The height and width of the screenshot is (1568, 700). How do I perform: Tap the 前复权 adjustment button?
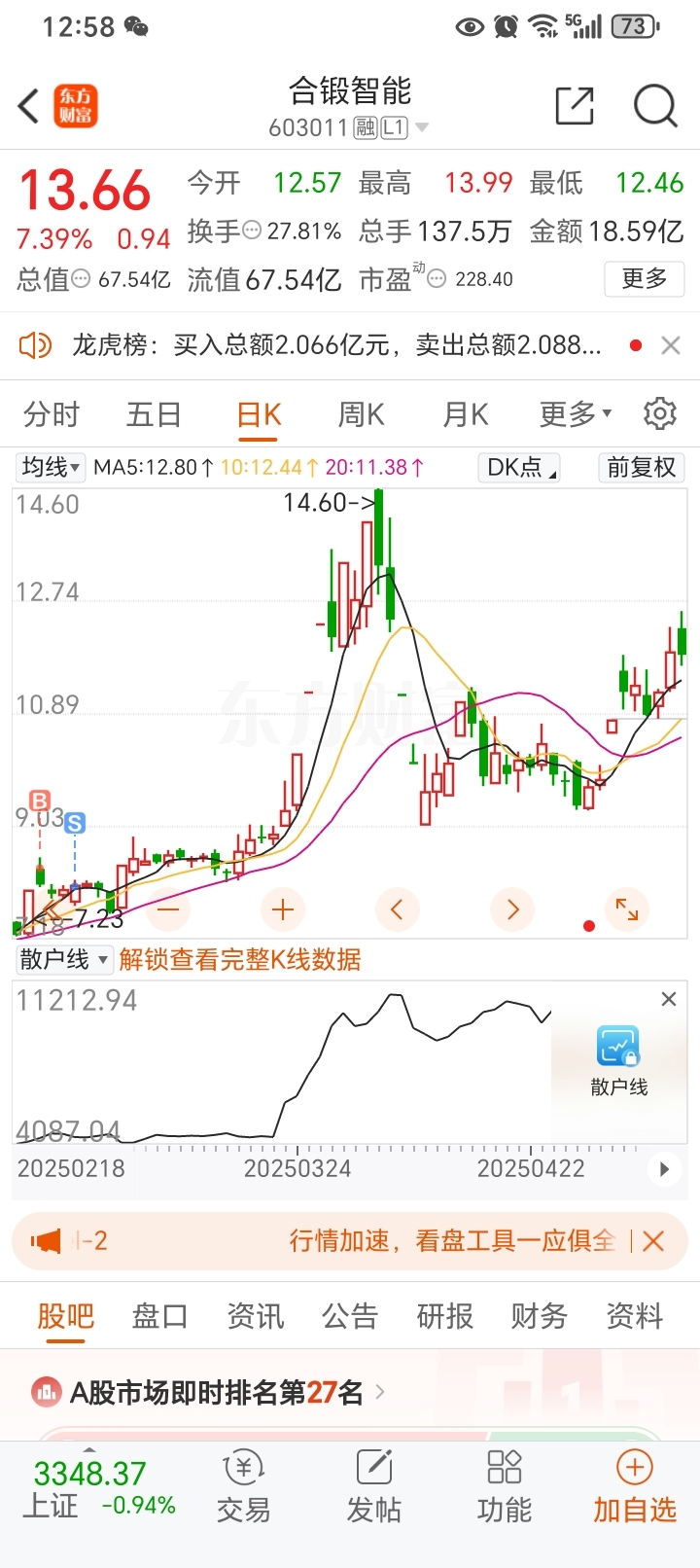tap(642, 468)
